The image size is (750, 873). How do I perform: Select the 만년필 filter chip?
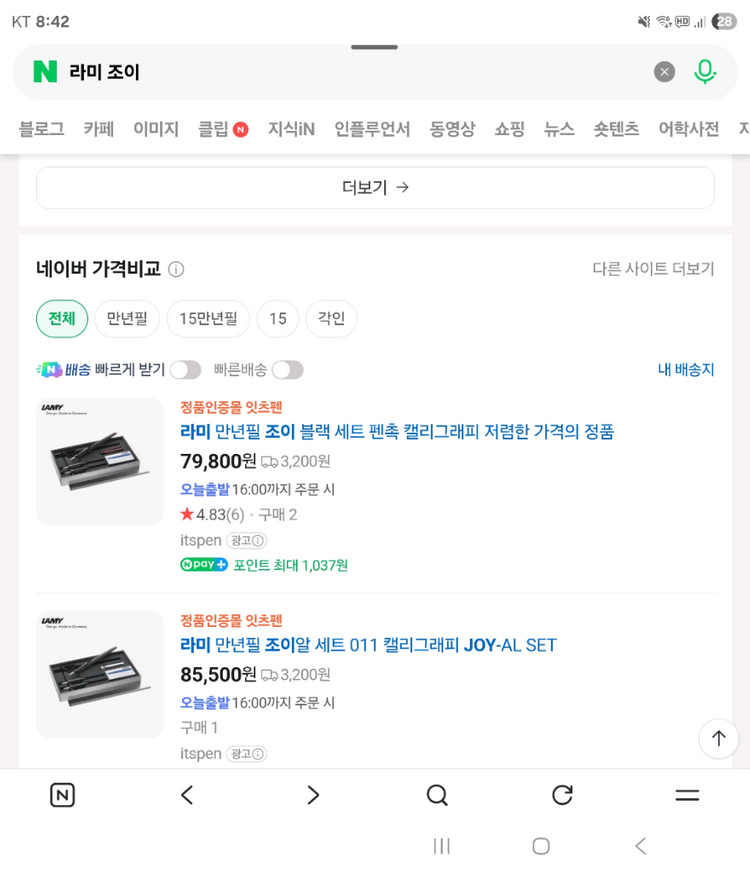(x=129, y=318)
